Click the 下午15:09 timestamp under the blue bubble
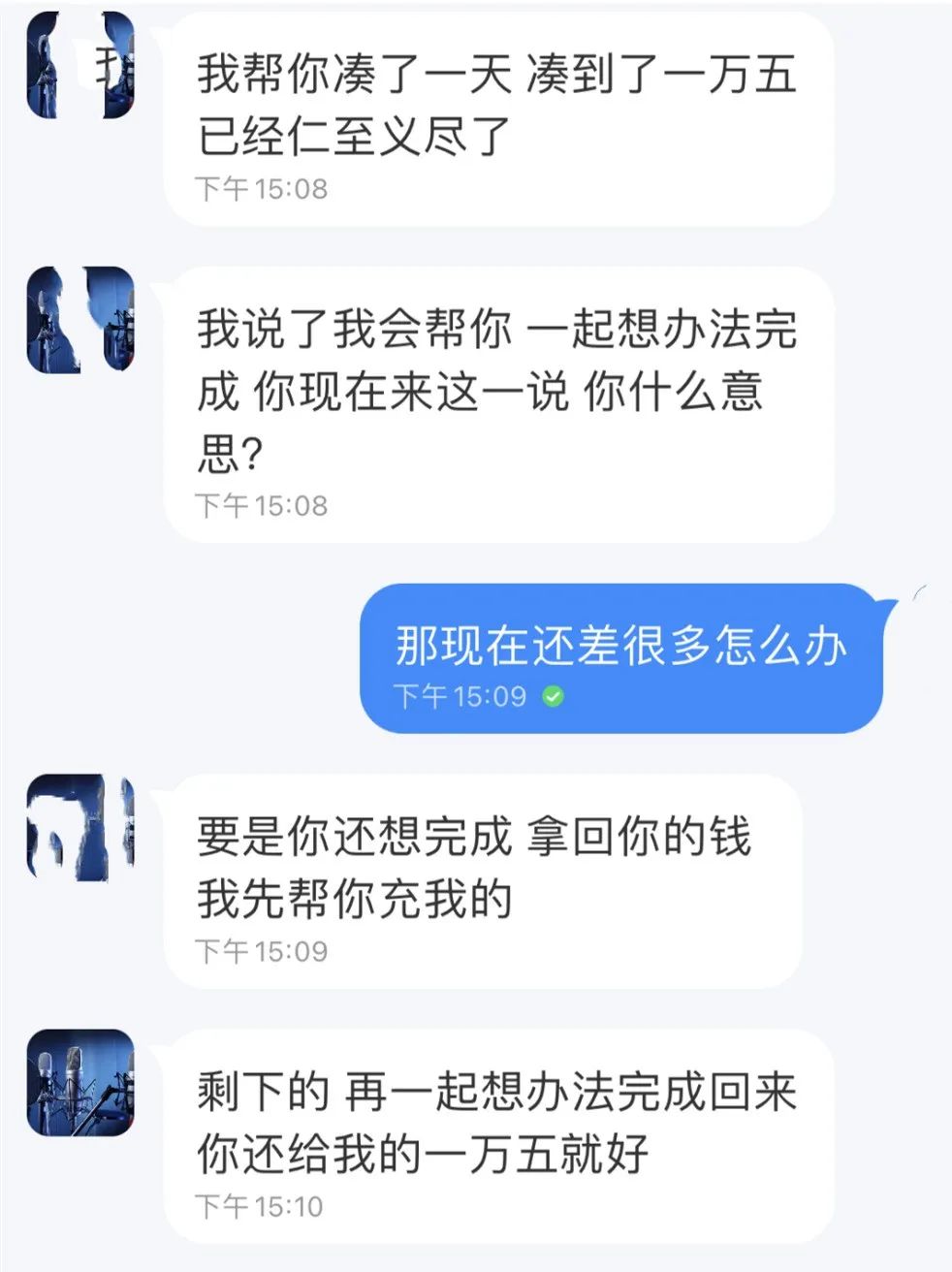952x1272 pixels. pyautogui.click(x=460, y=696)
